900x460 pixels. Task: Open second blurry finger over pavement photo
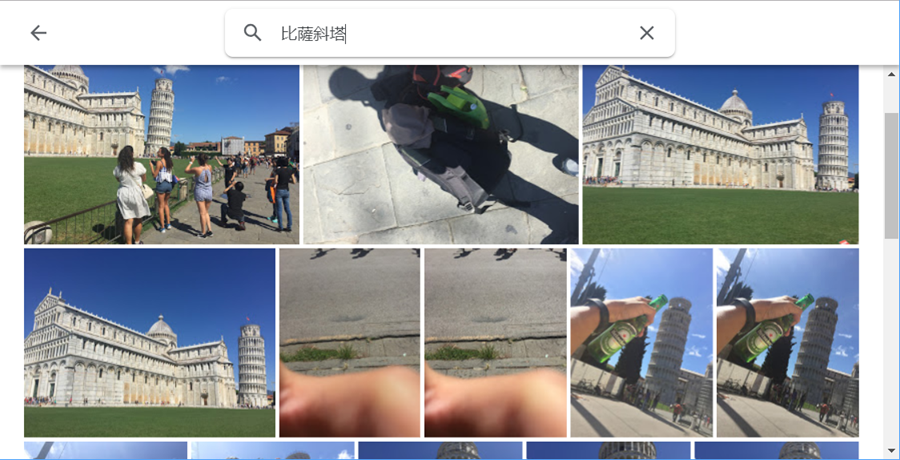tap(495, 342)
